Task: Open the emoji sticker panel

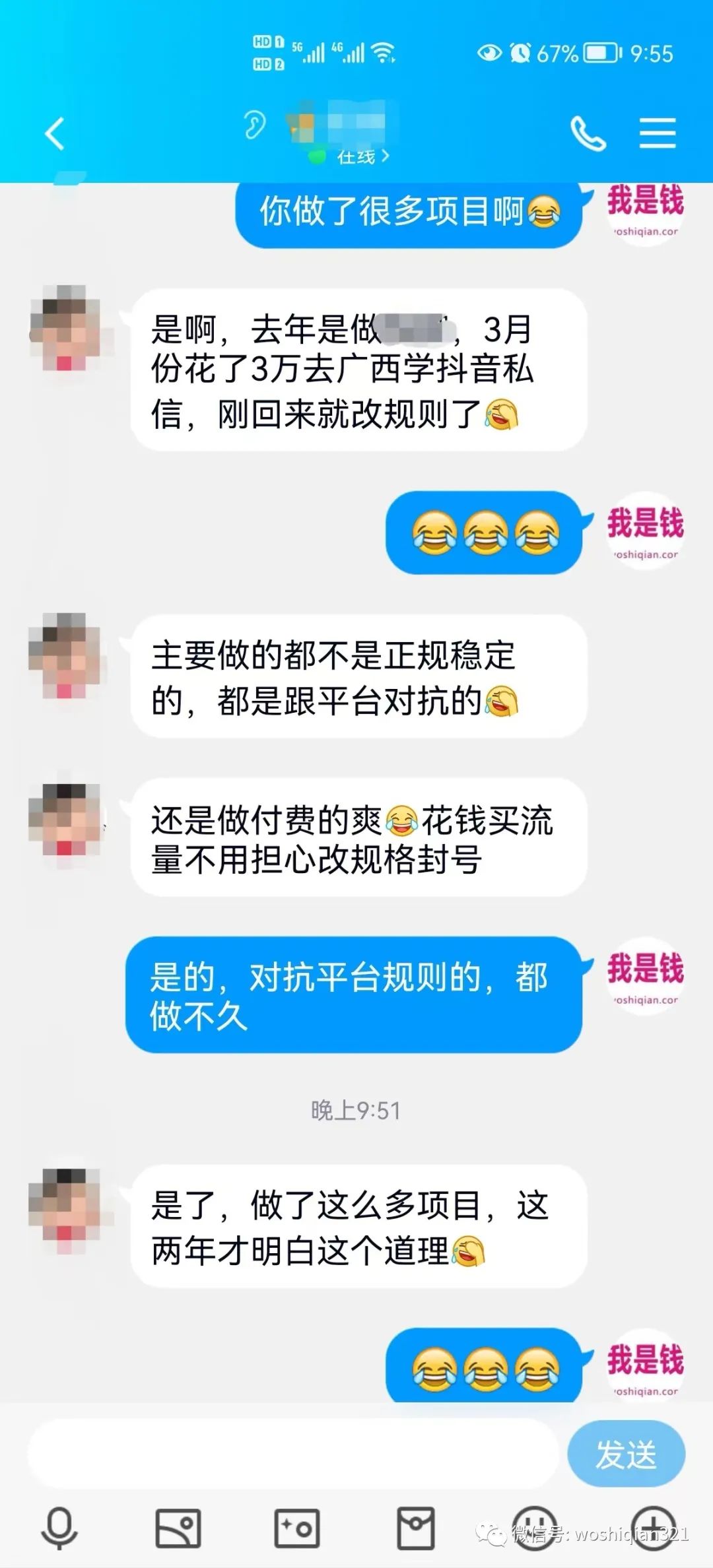Action: click(534, 1528)
